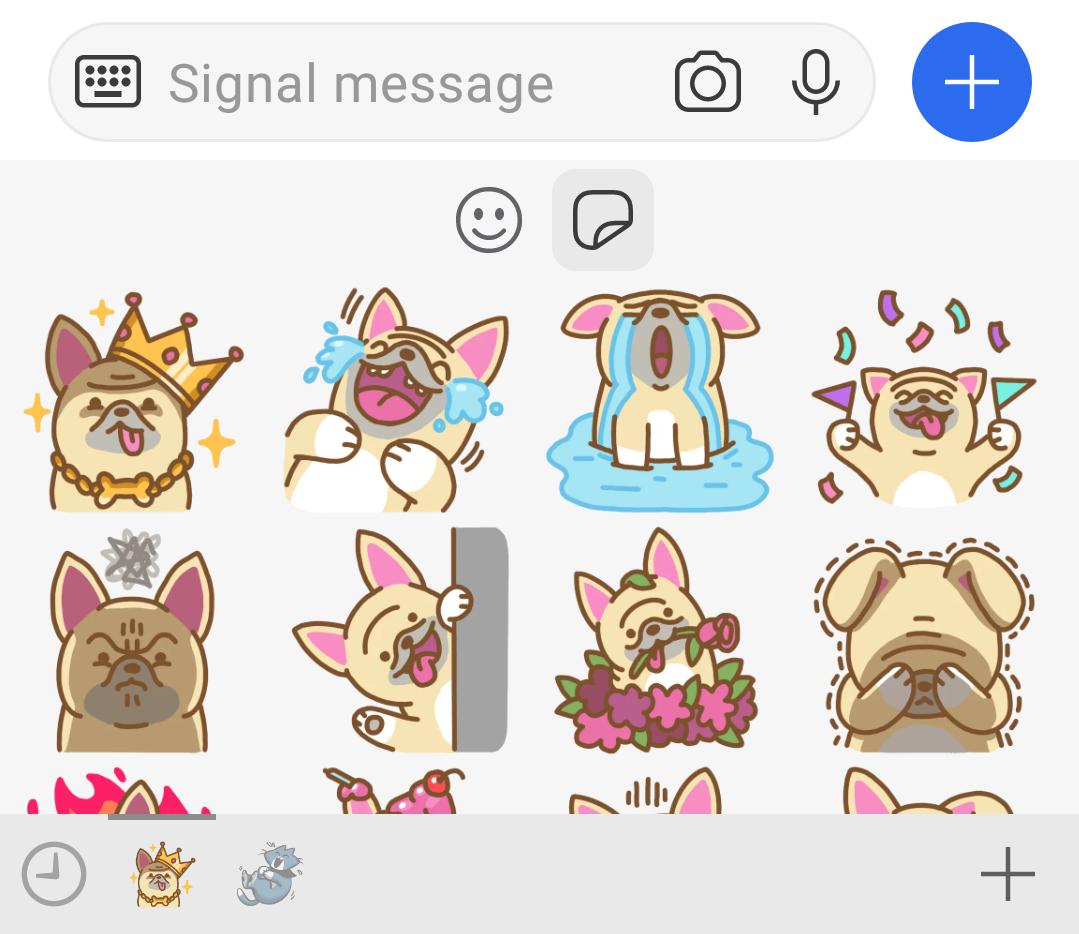
Task: Open recently used stickers clock tab
Action: click(x=54, y=875)
